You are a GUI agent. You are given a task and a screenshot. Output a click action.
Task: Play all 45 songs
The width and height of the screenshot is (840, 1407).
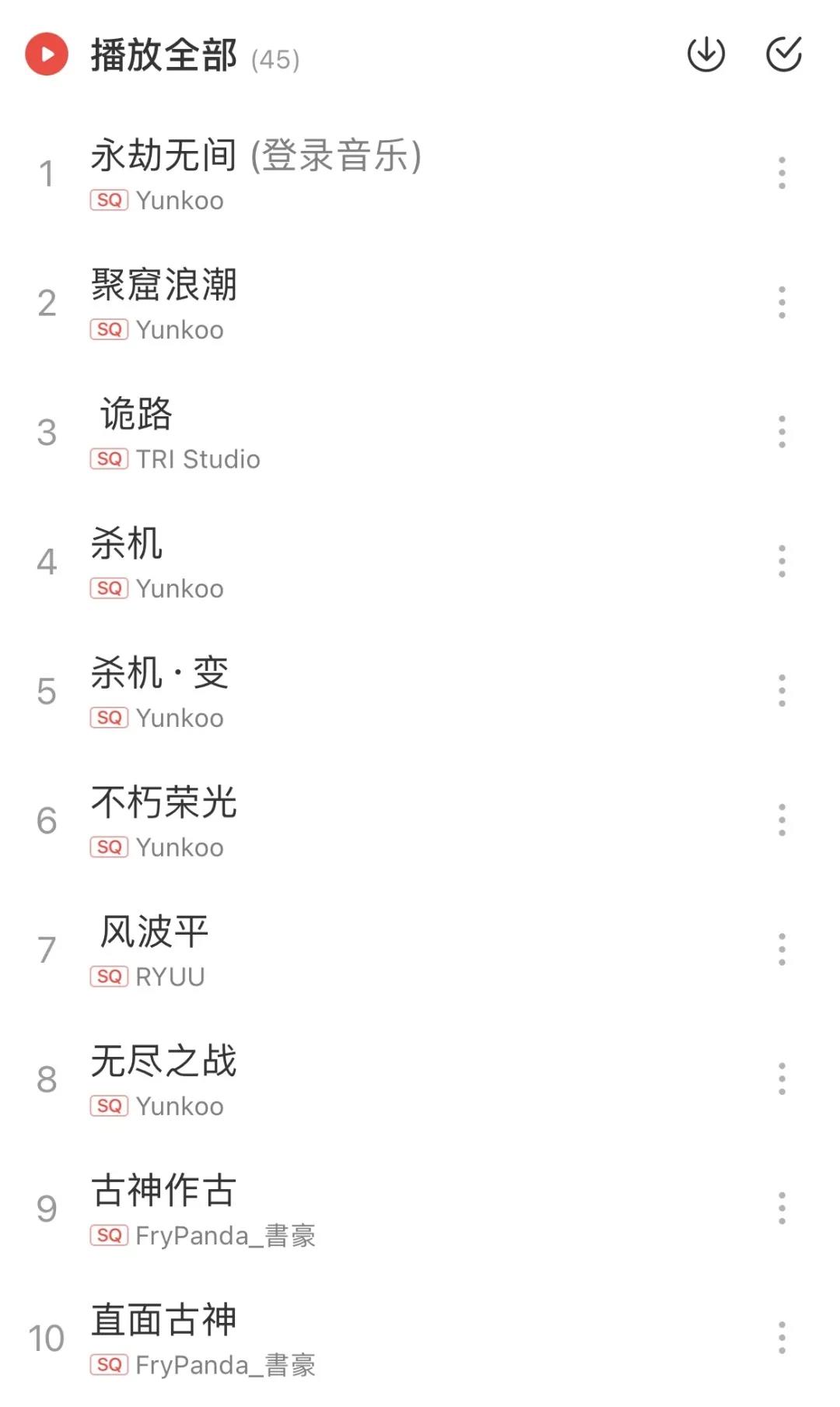pos(47,54)
